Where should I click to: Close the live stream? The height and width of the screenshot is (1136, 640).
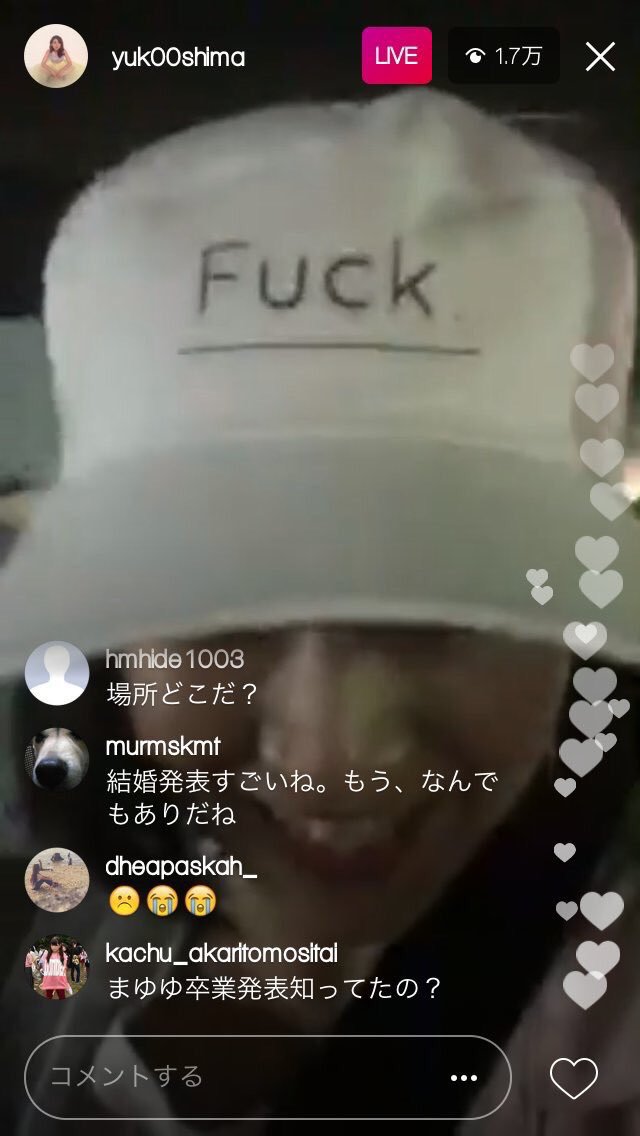[600, 57]
